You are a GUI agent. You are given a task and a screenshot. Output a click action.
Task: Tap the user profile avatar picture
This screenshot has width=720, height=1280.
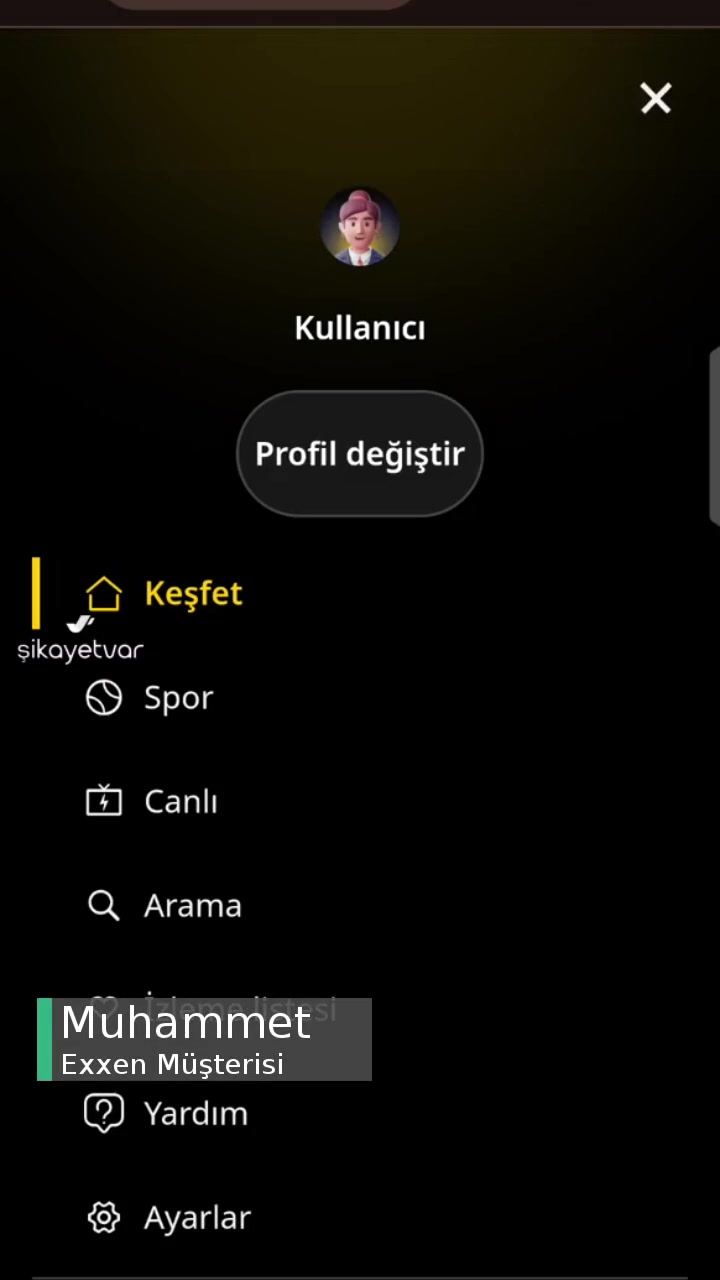pyautogui.click(x=360, y=228)
